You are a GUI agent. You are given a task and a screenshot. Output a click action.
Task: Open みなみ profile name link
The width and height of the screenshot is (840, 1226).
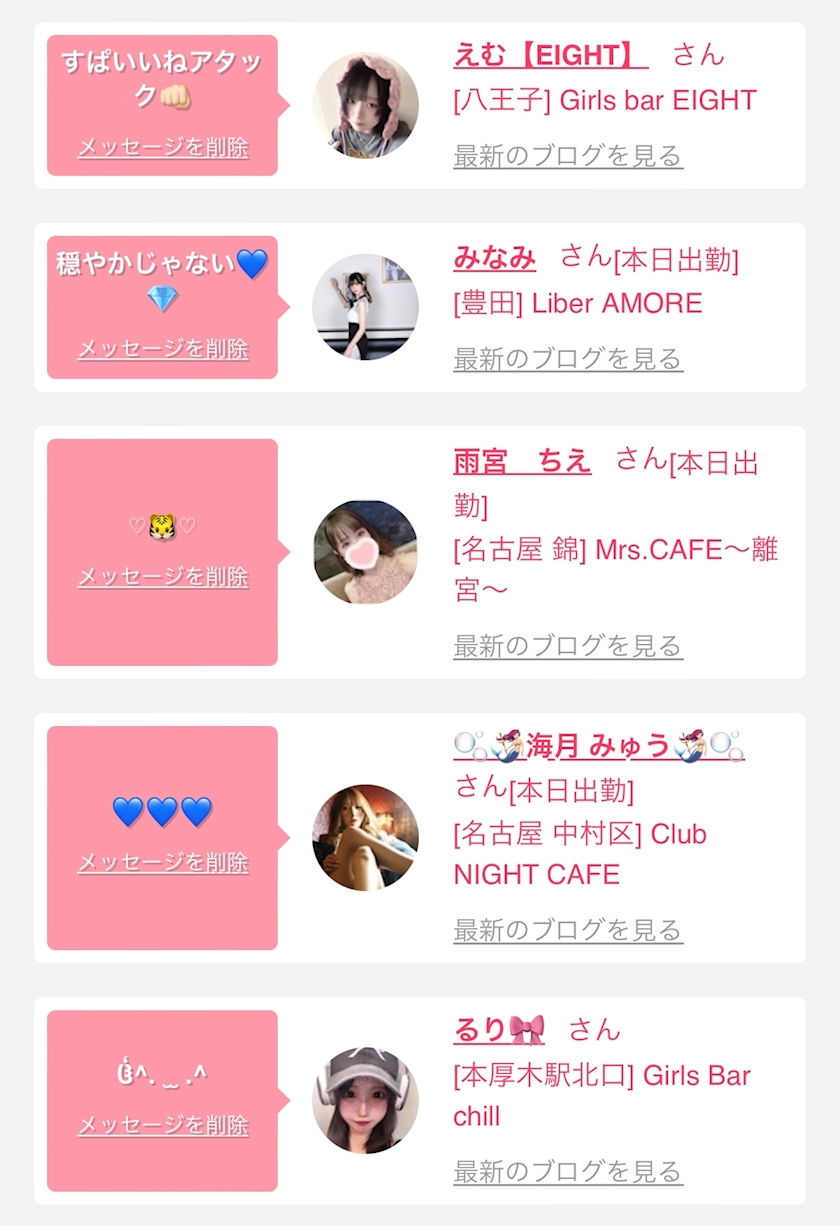pos(494,257)
